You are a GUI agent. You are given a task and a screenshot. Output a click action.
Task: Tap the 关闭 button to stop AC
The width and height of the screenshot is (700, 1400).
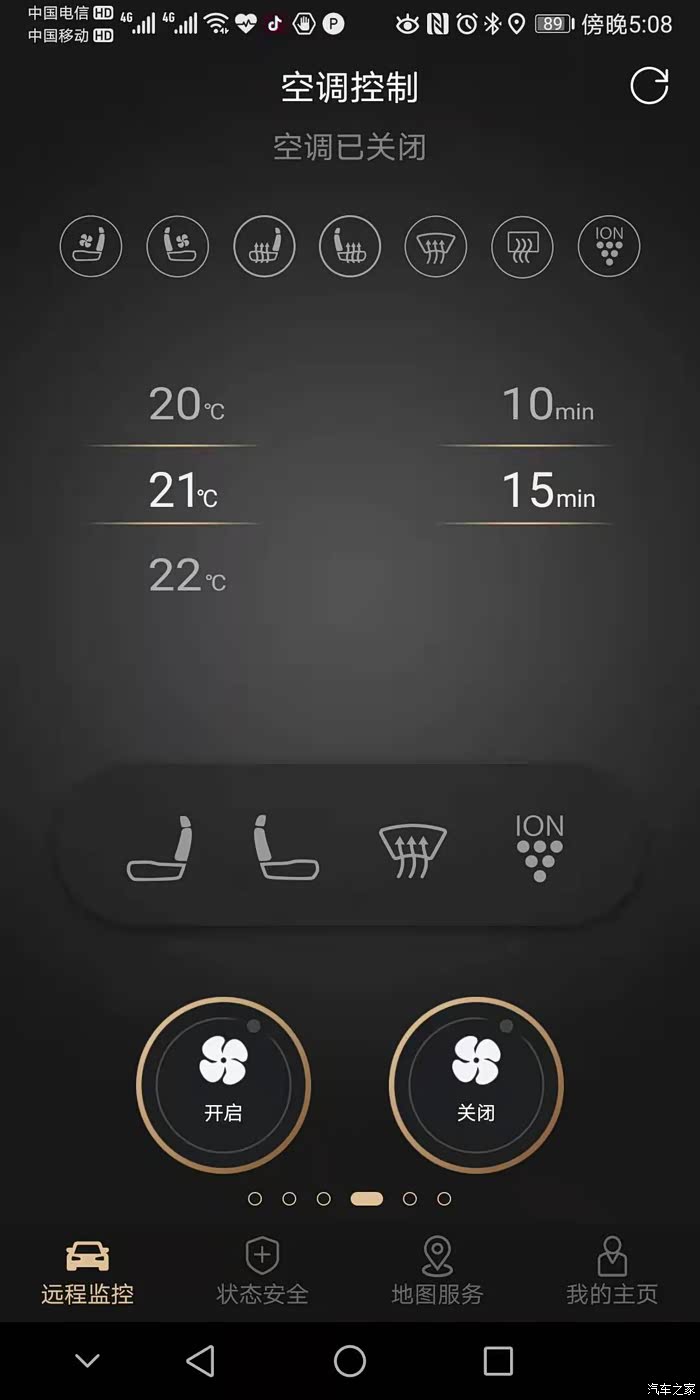[476, 1085]
